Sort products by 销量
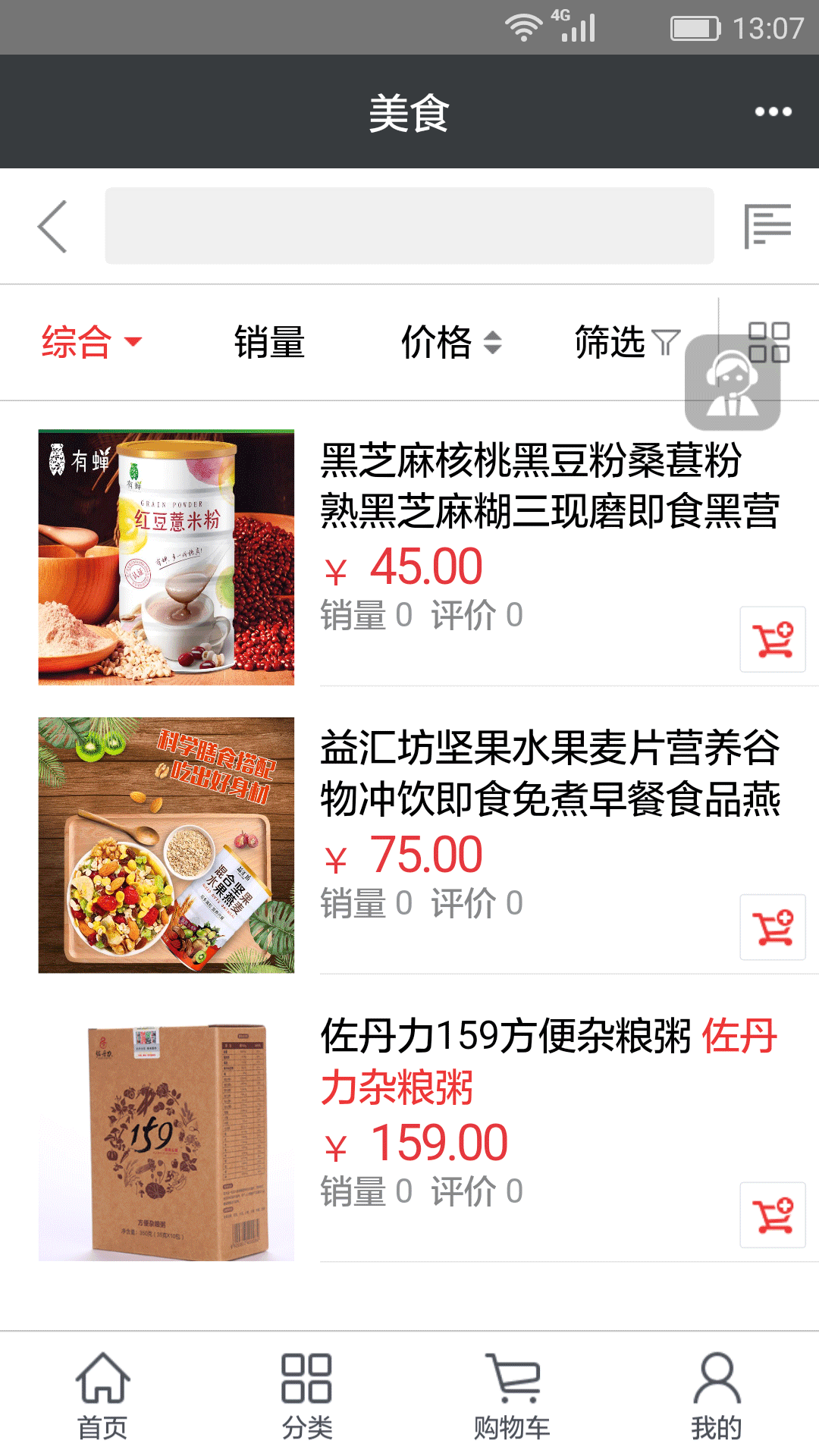 tap(269, 342)
